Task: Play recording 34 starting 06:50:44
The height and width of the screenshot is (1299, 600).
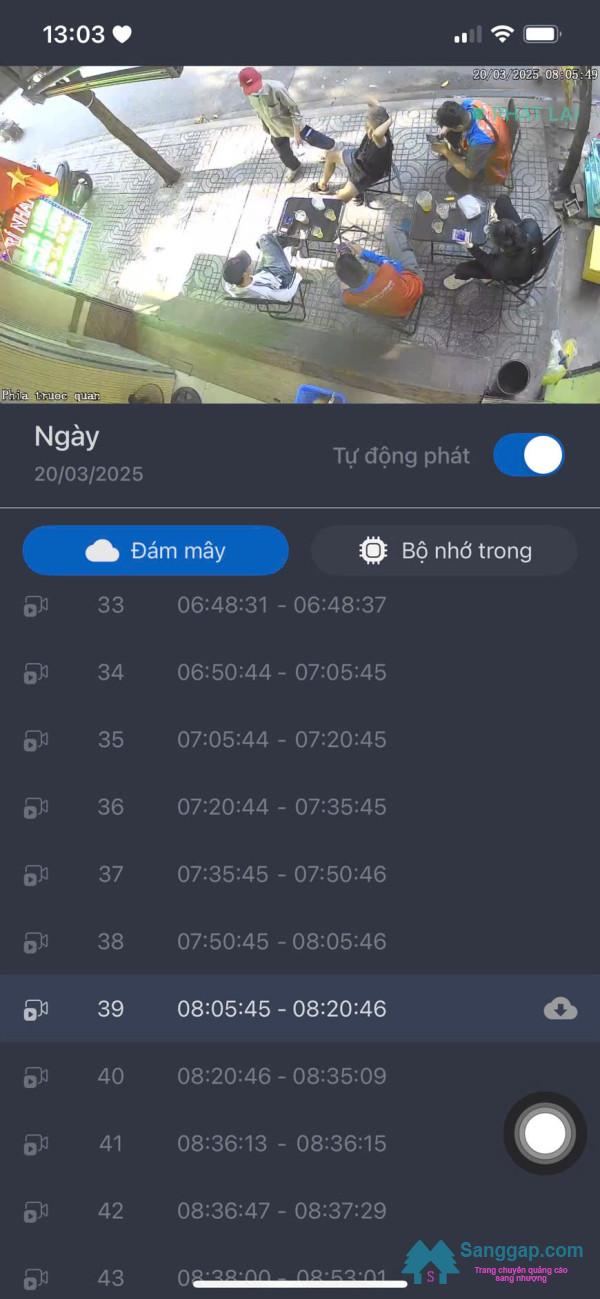Action: 281,672
